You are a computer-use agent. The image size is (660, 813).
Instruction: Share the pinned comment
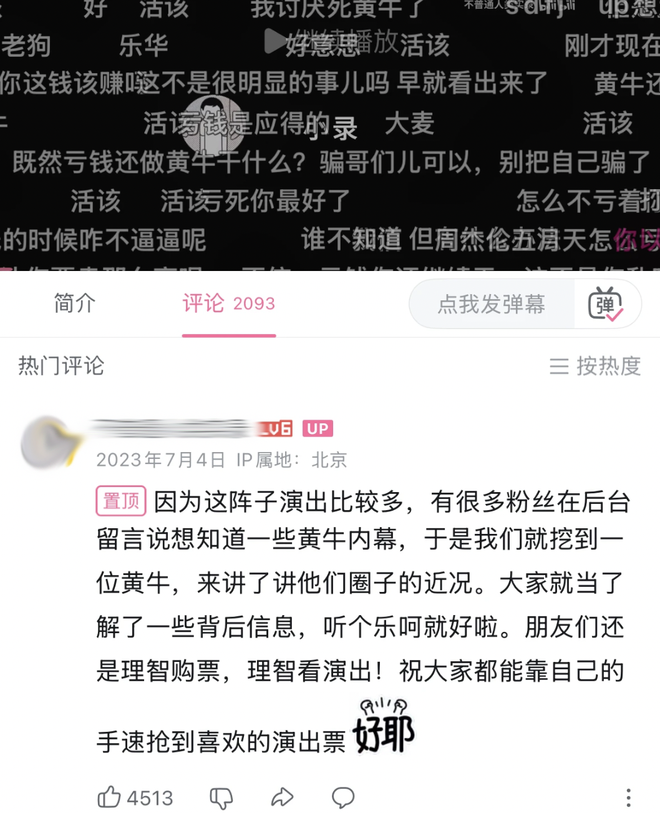coord(282,797)
